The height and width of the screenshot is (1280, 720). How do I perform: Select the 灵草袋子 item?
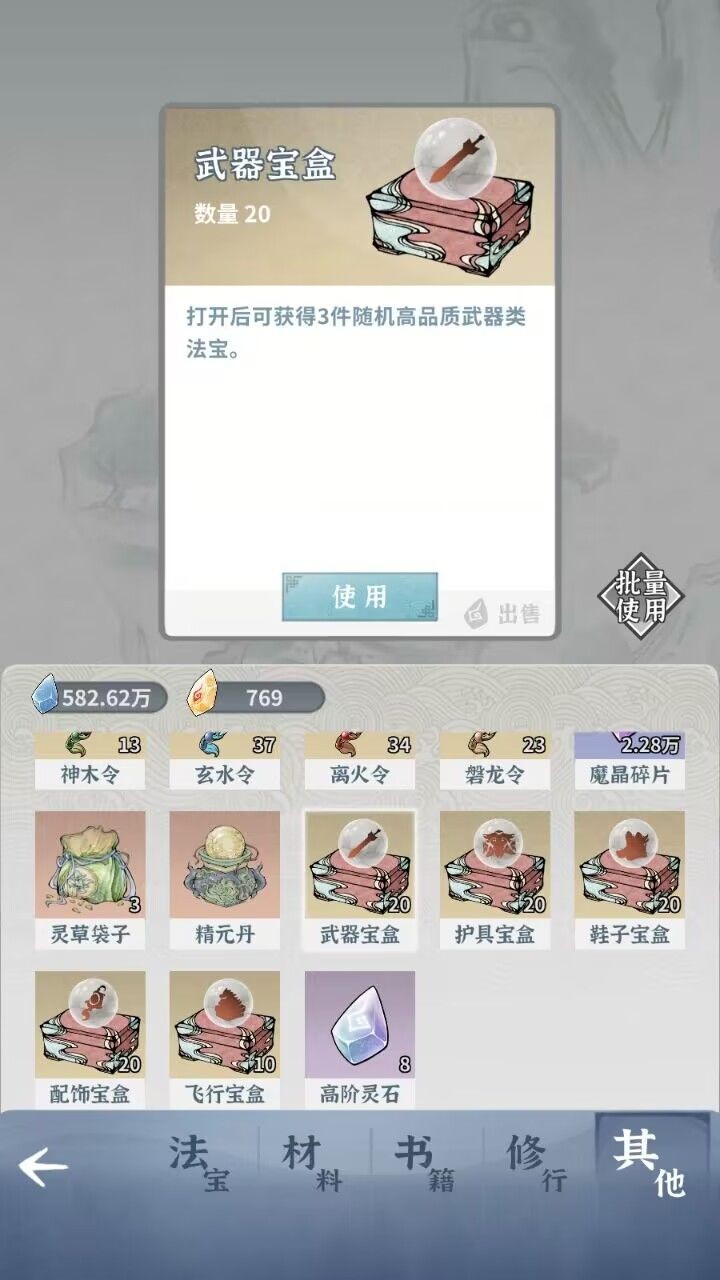[90, 878]
